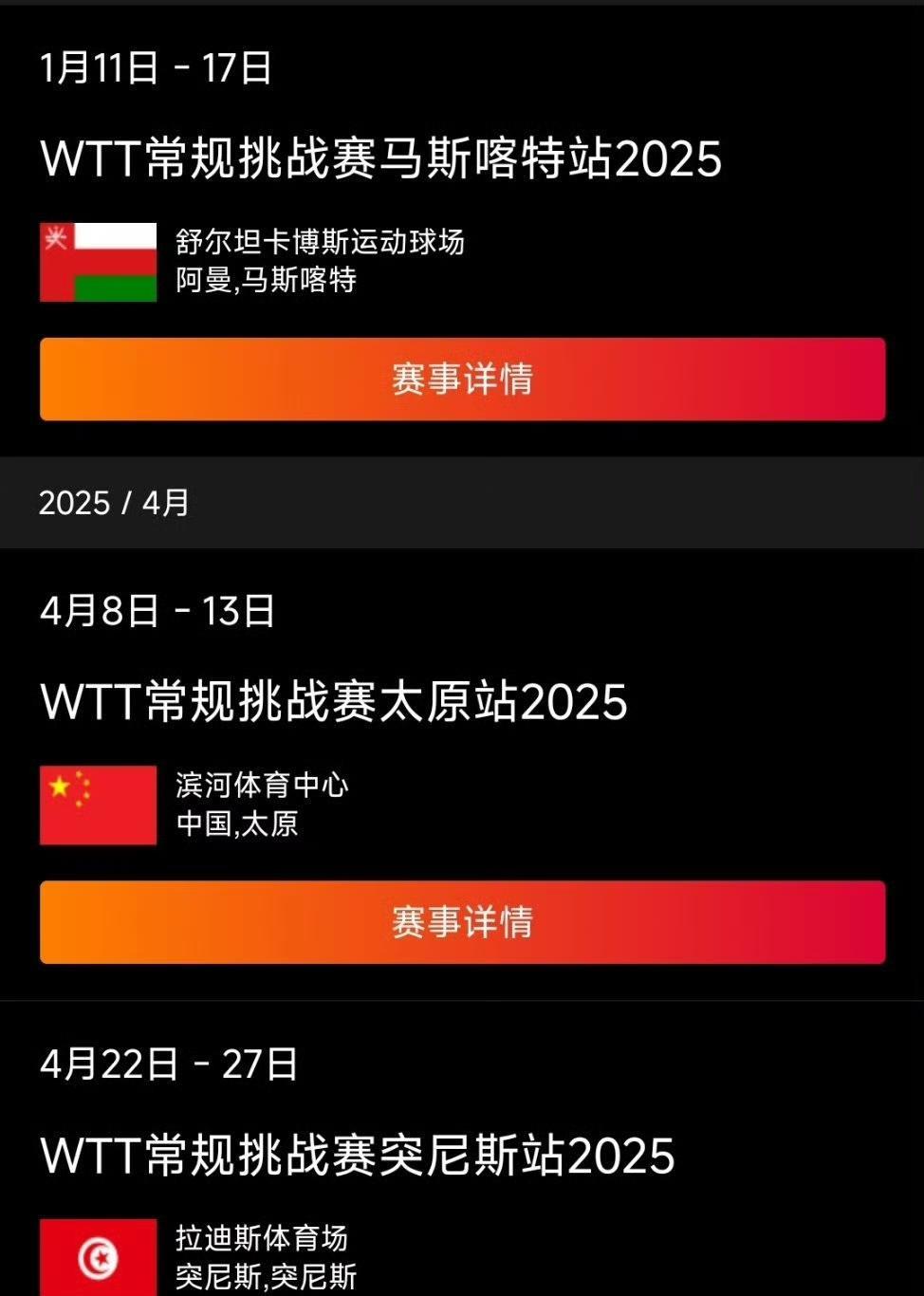Open 赛事详情 for the 马斯喀特站 event

[462, 379]
